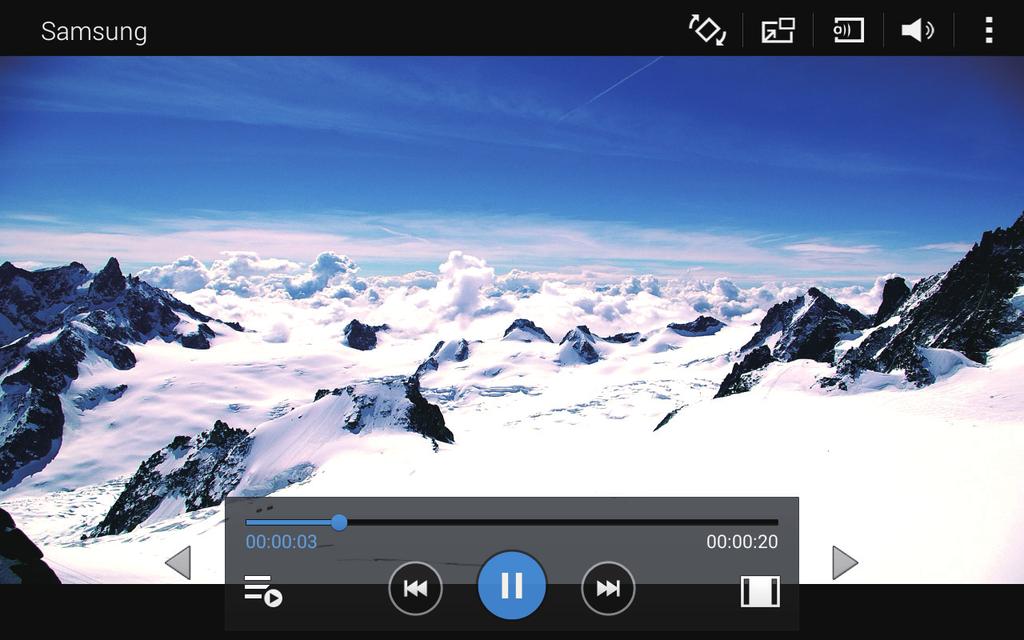This screenshot has height=640, width=1024.
Task: Open the volume control
Action: [917, 30]
